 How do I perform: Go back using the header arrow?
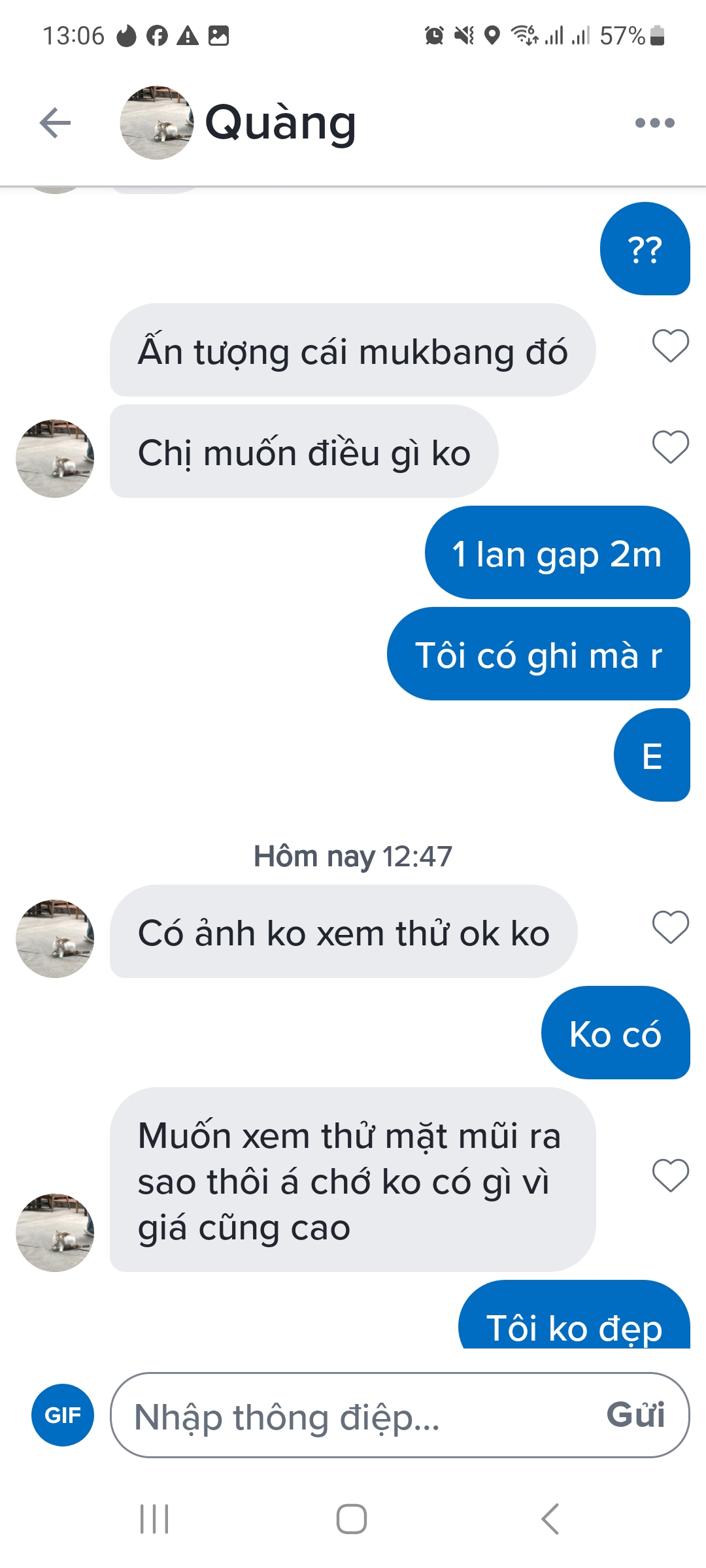pyautogui.click(x=55, y=123)
